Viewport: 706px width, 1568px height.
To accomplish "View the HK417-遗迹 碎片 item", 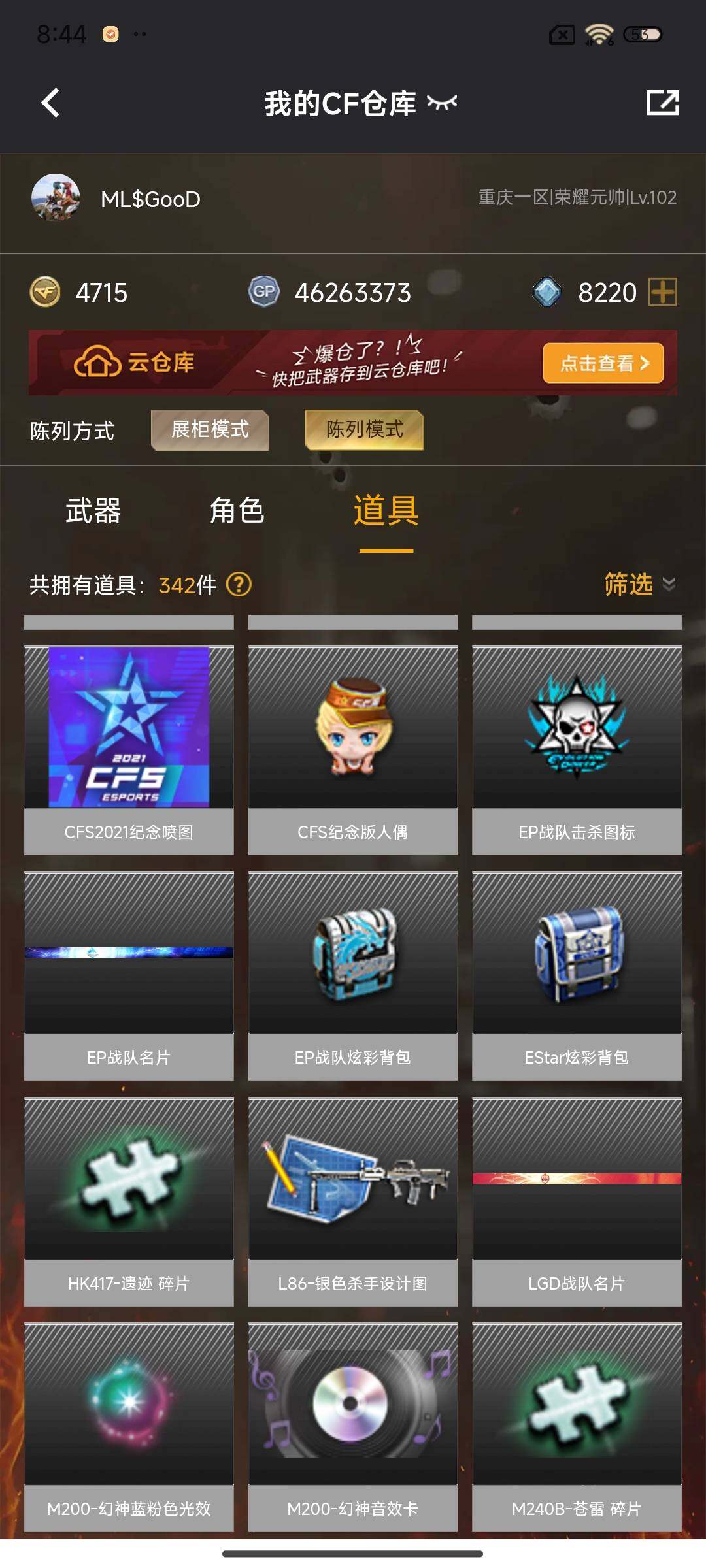I will 129,1201.
